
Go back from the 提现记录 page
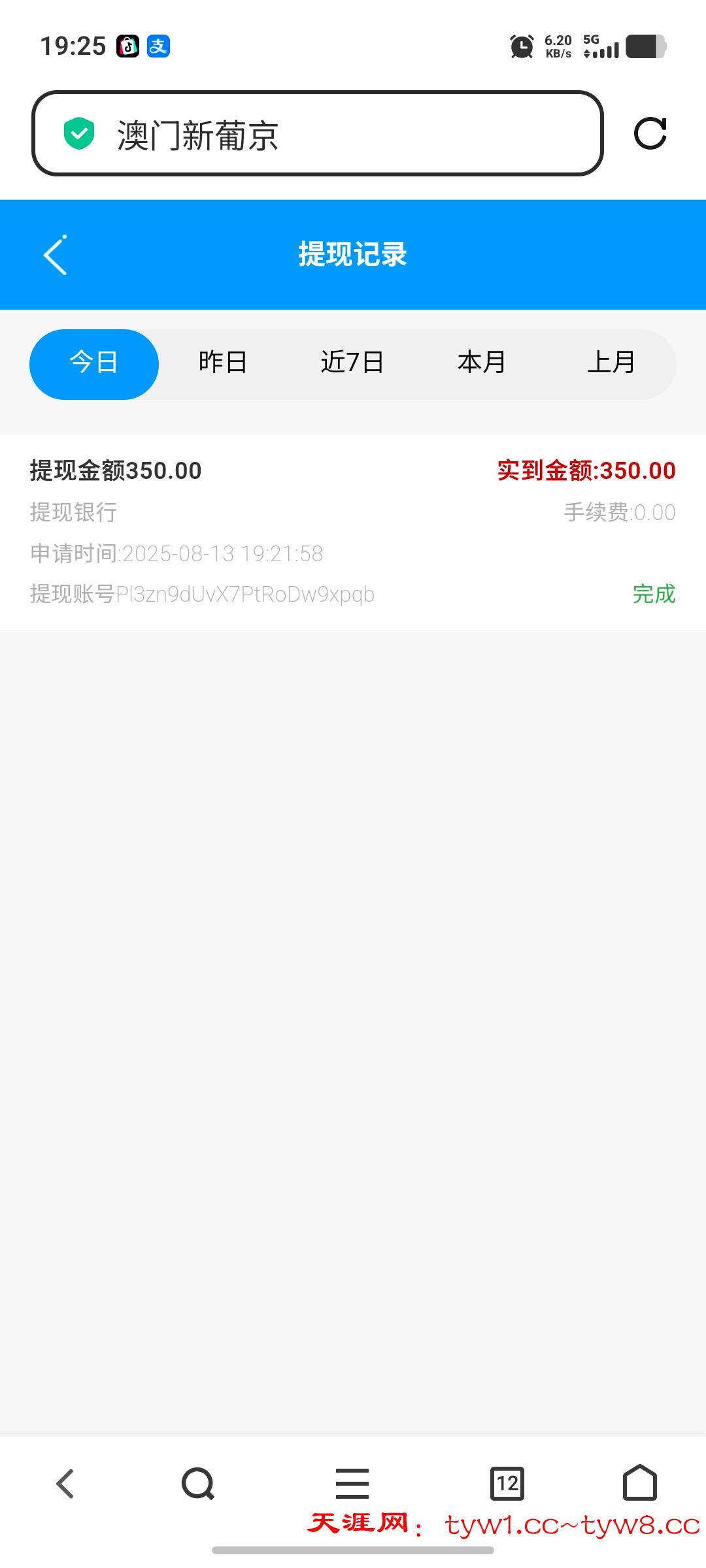56,255
